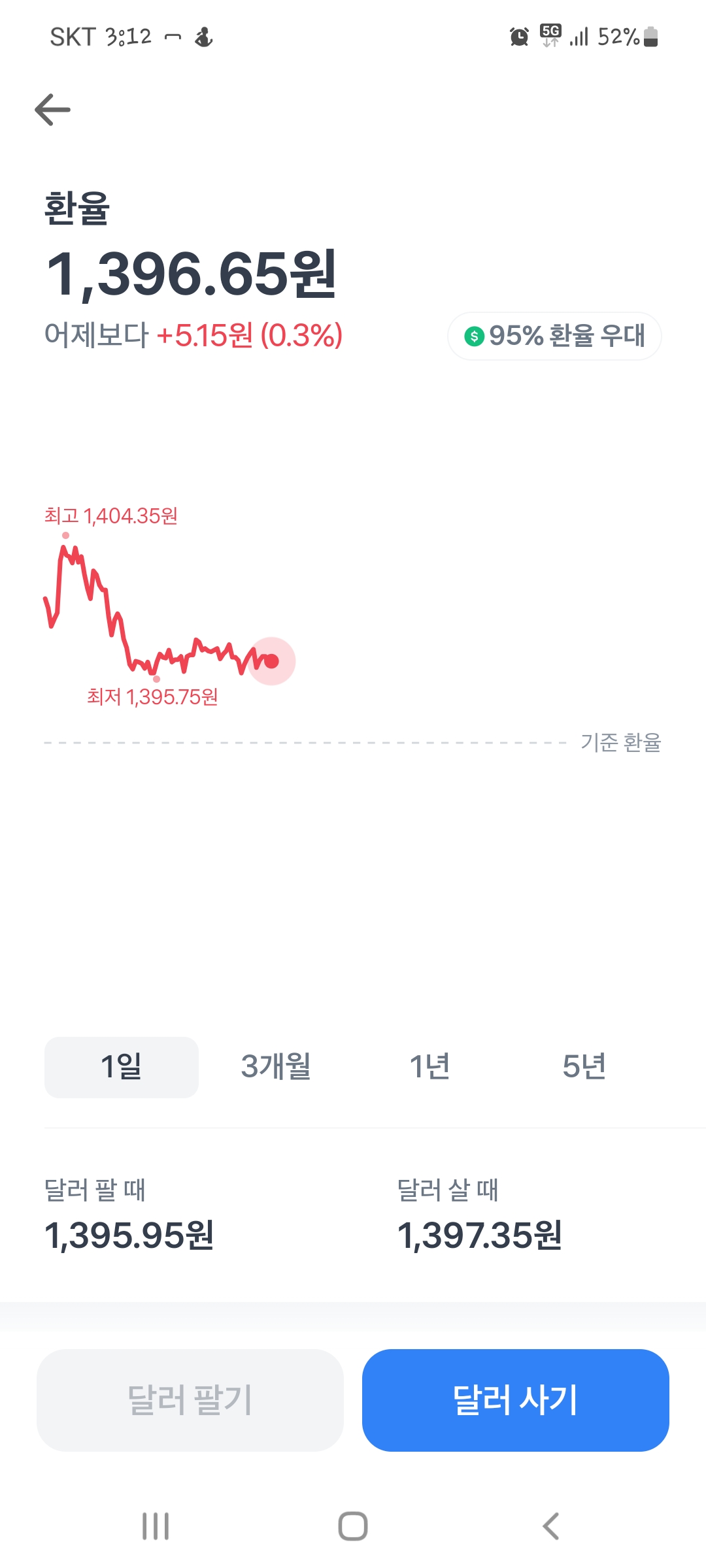
Task: Tap the 달러 팔기 button
Action: [190, 1400]
